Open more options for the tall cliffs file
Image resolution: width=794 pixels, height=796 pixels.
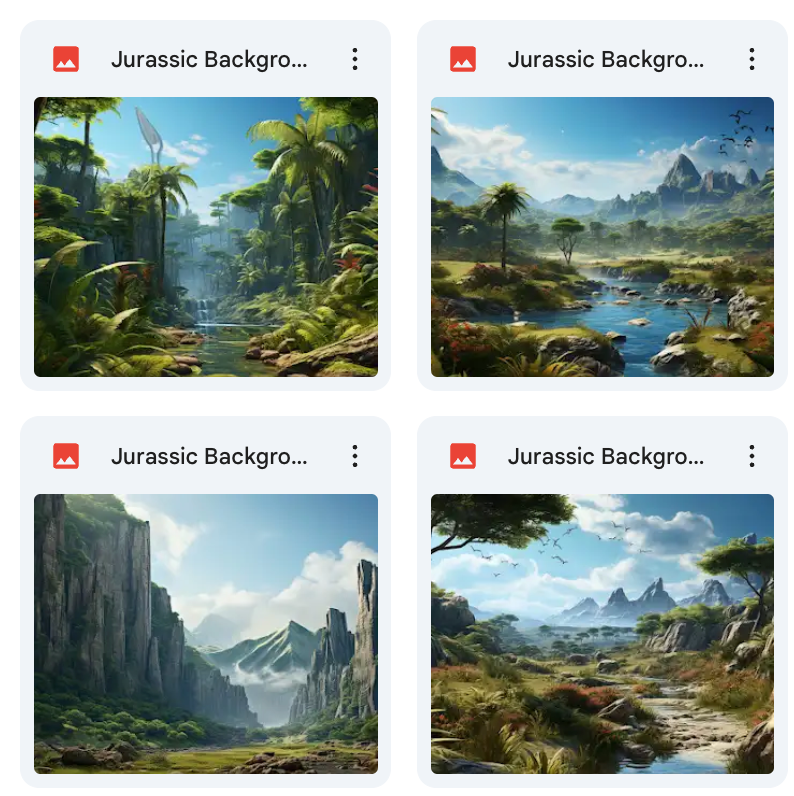[x=354, y=457]
